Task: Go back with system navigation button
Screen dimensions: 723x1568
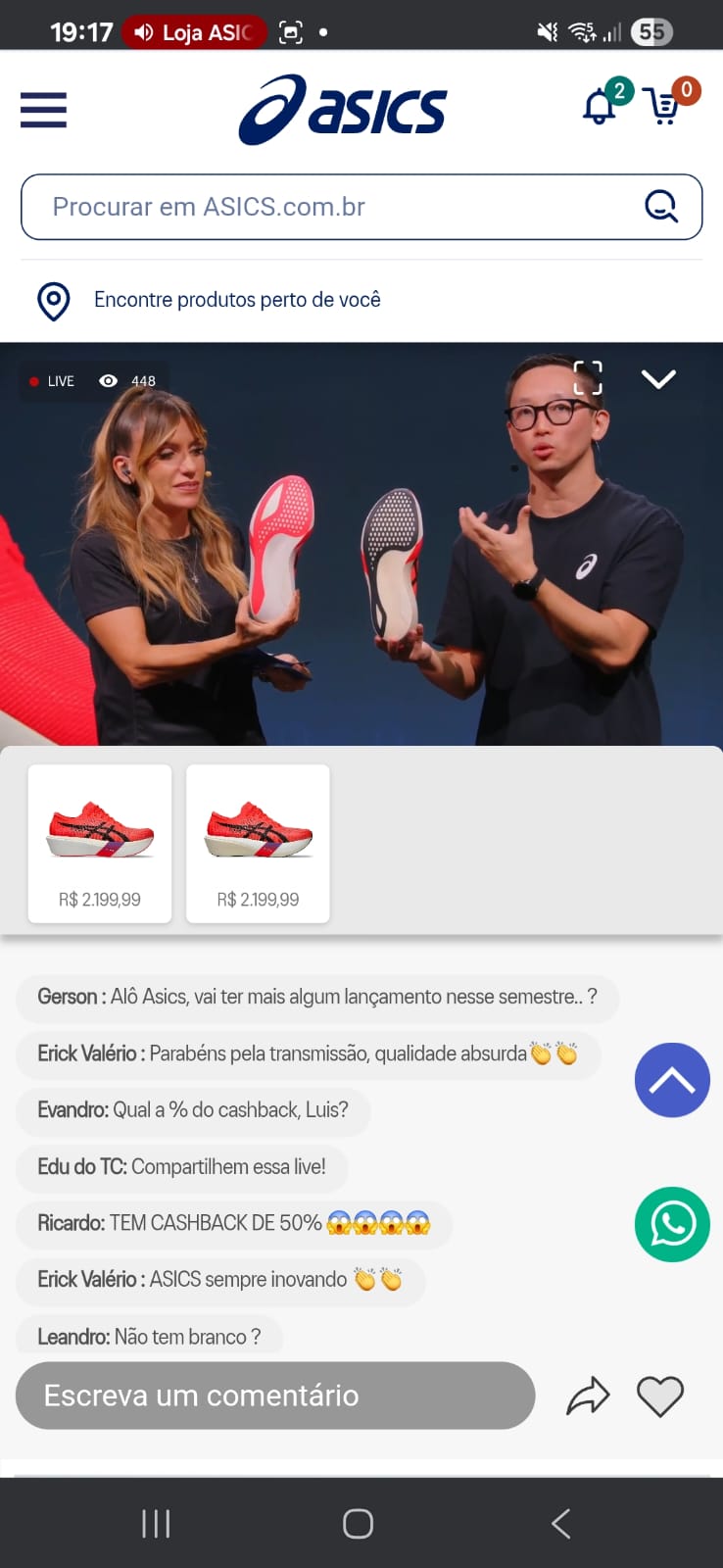Action: (x=560, y=1523)
